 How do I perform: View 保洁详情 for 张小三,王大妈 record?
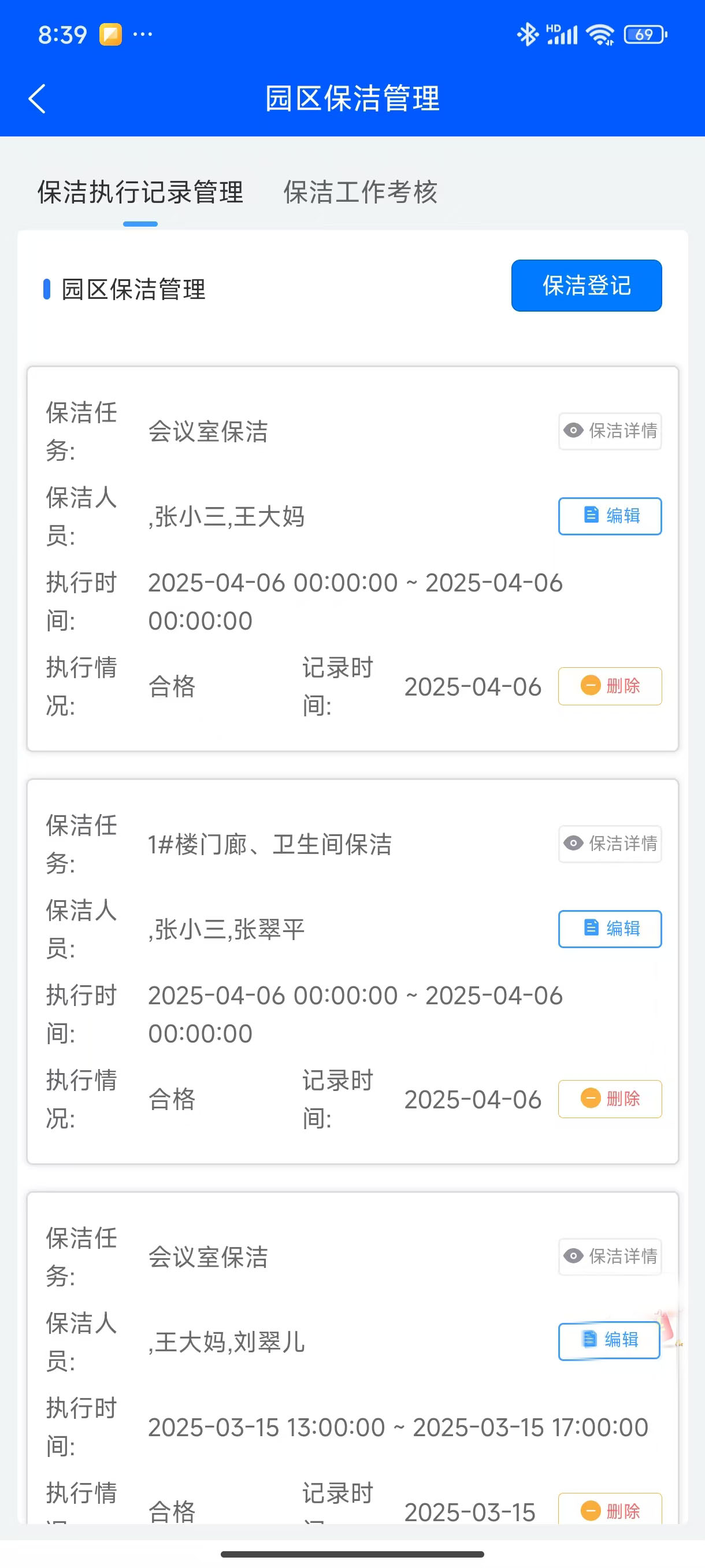tap(610, 431)
